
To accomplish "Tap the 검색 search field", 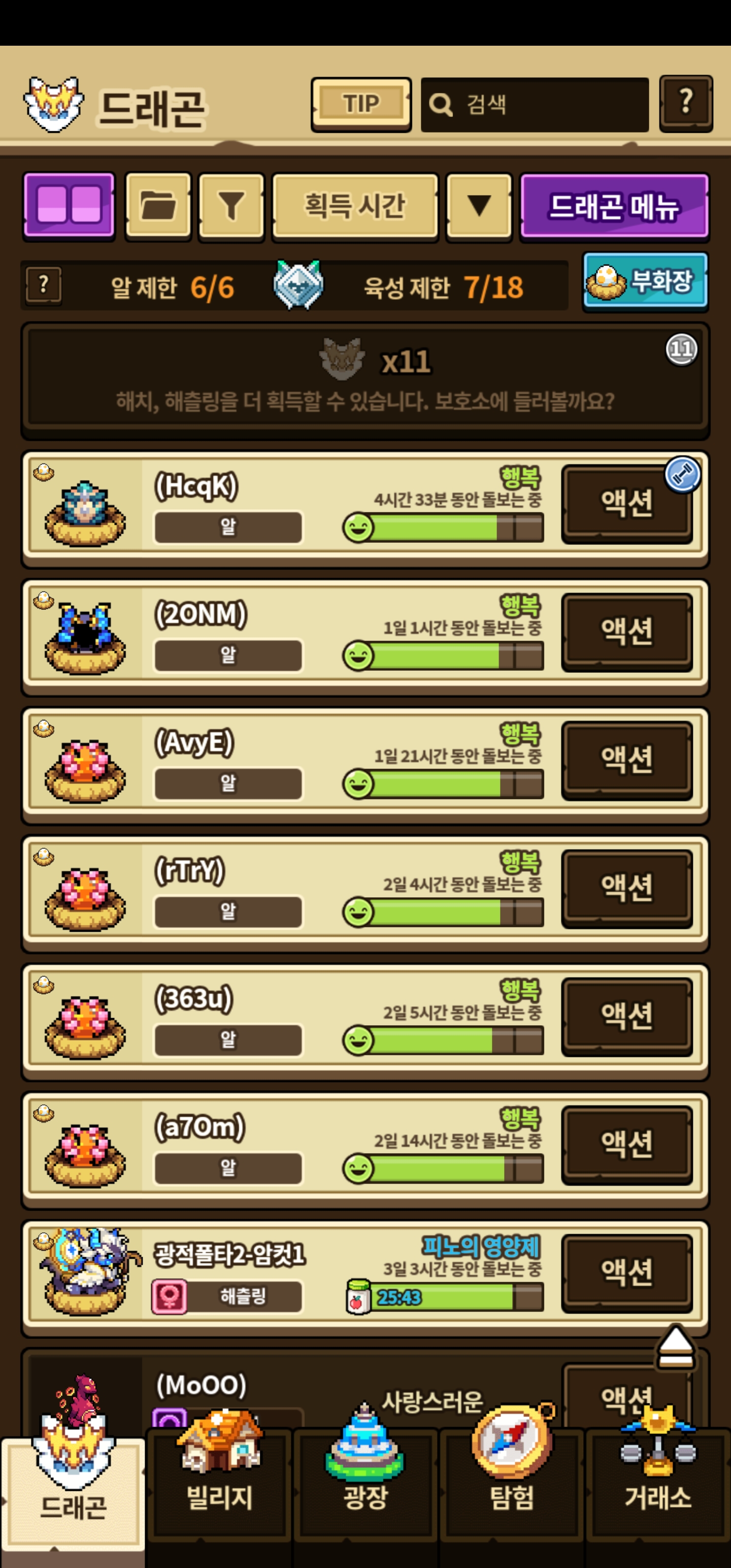I will click(535, 104).
